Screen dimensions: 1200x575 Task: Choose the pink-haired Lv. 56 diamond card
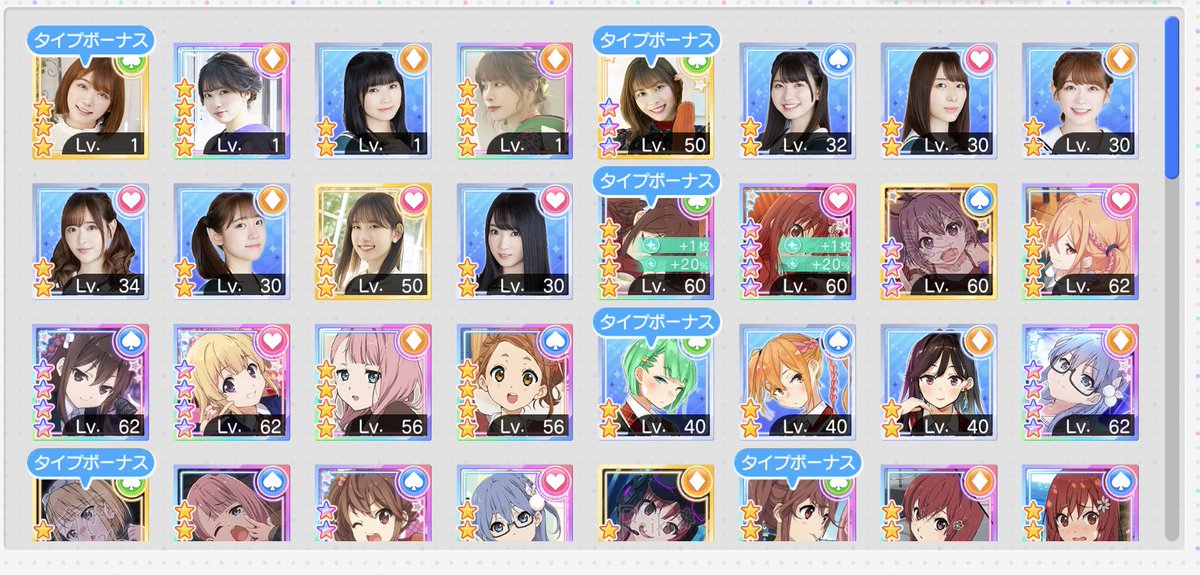click(x=373, y=382)
